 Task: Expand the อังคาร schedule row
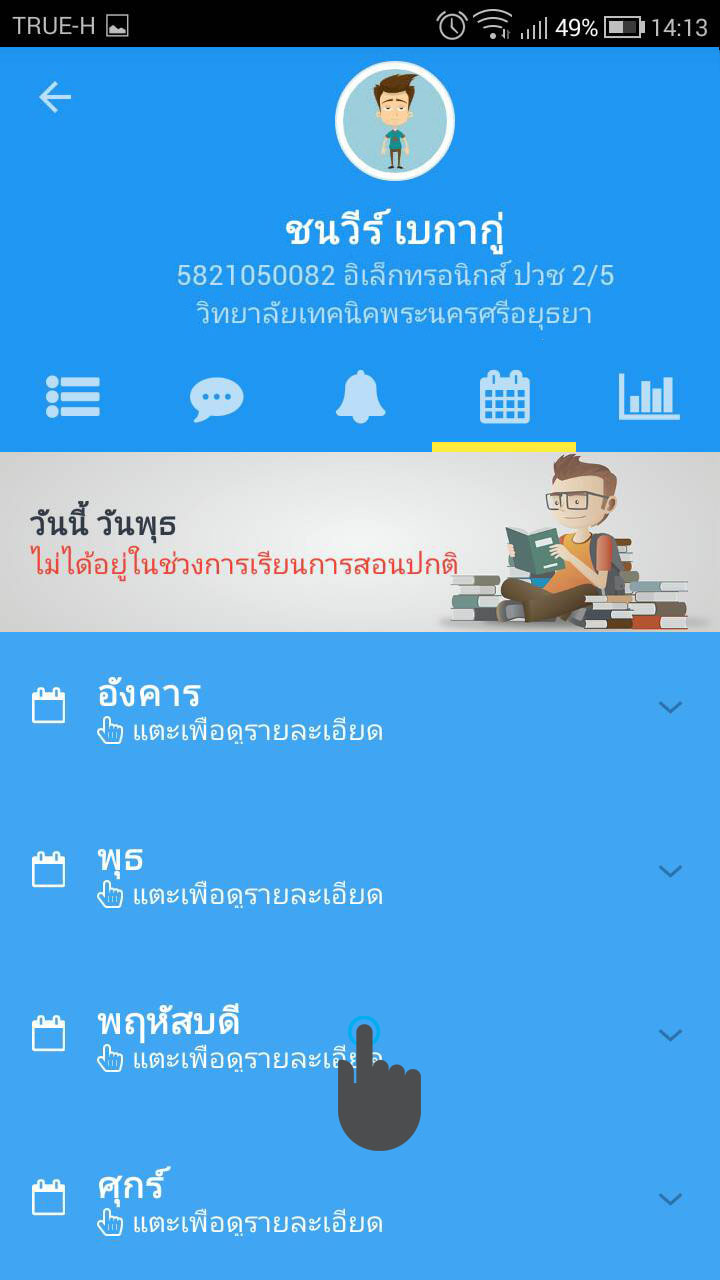pos(360,711)
